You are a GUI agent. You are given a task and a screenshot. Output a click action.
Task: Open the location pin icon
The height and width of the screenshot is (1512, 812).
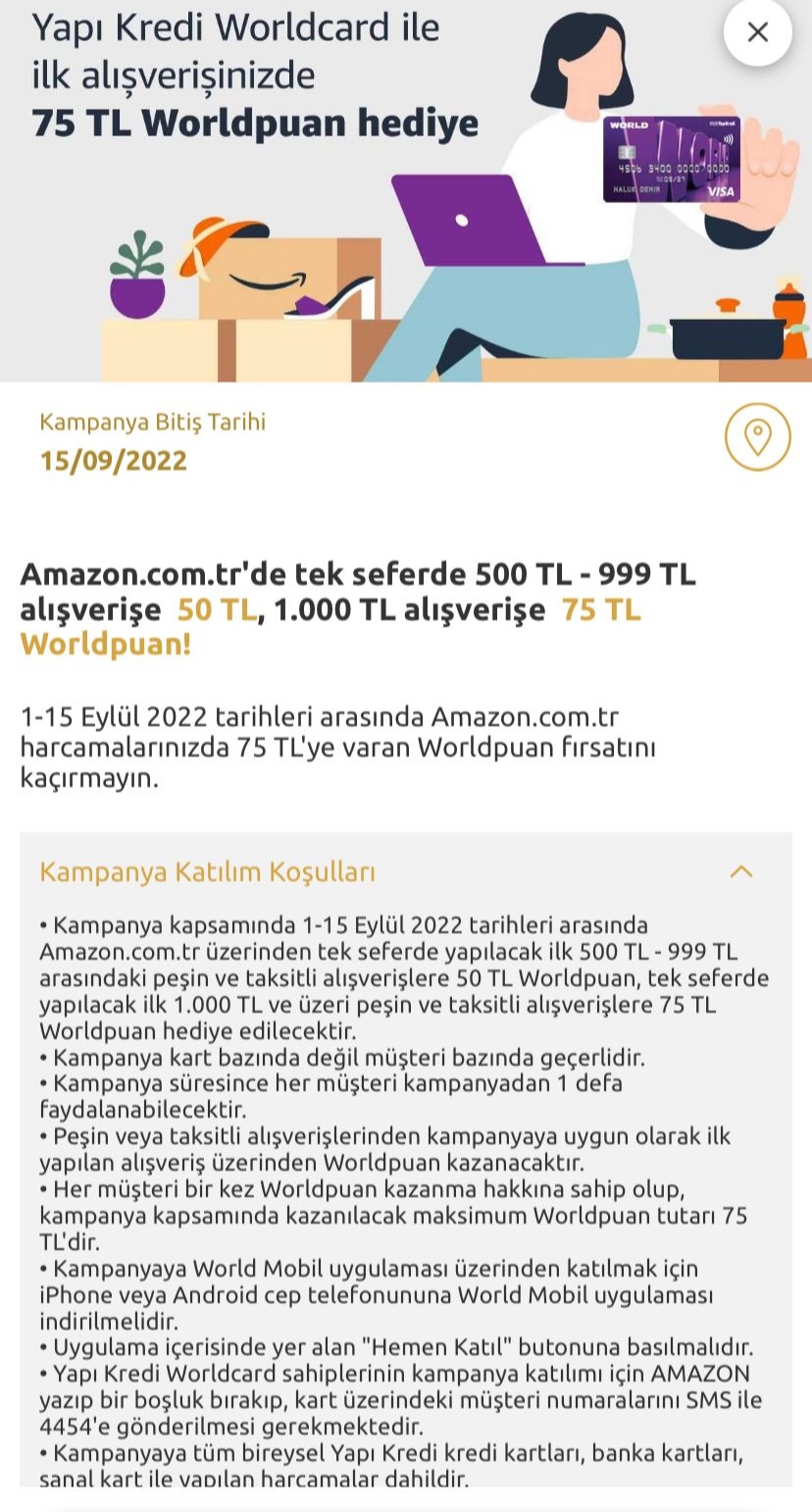757,437
